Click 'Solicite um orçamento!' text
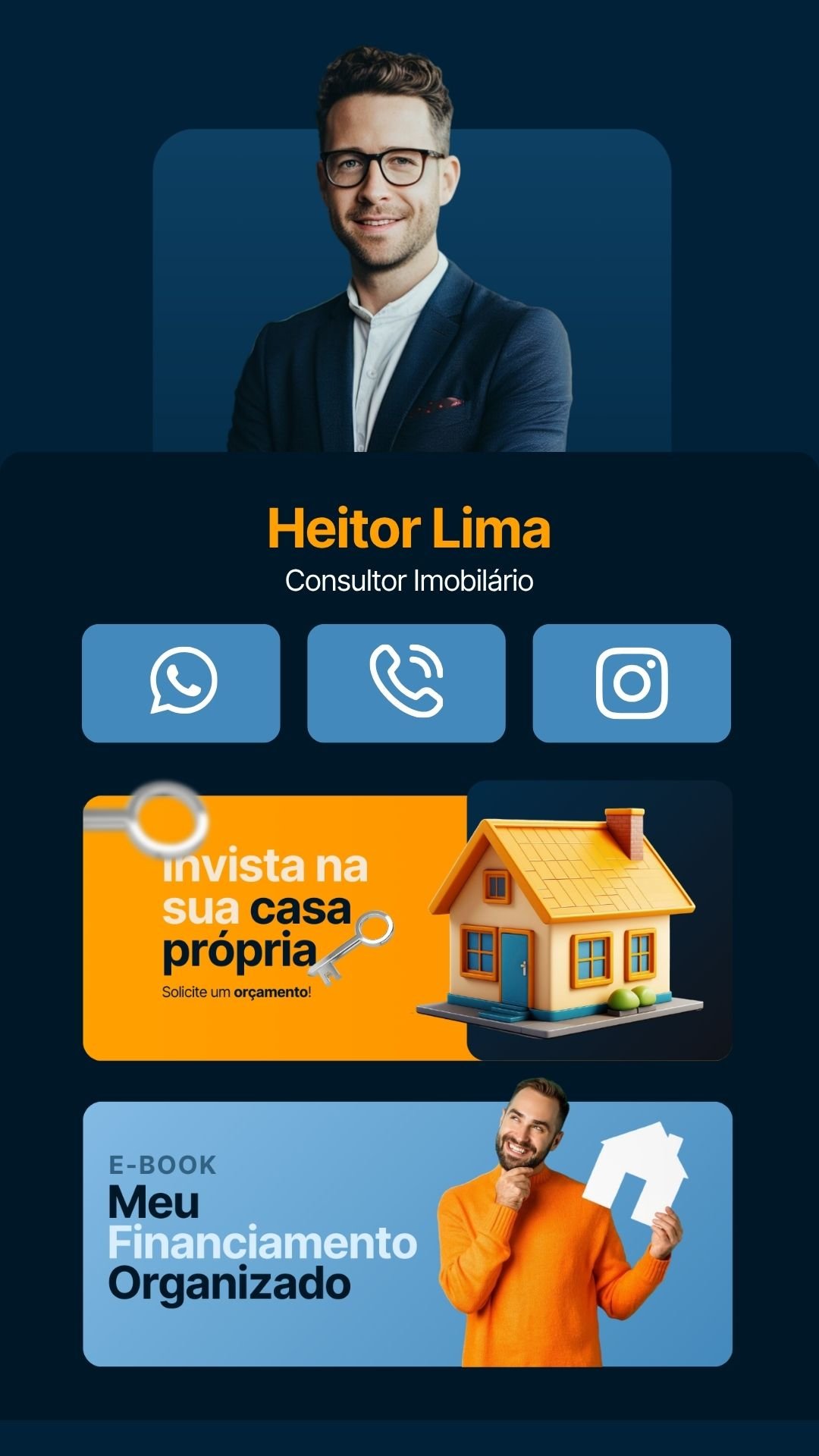The image size is (819, 1456). 235,991
